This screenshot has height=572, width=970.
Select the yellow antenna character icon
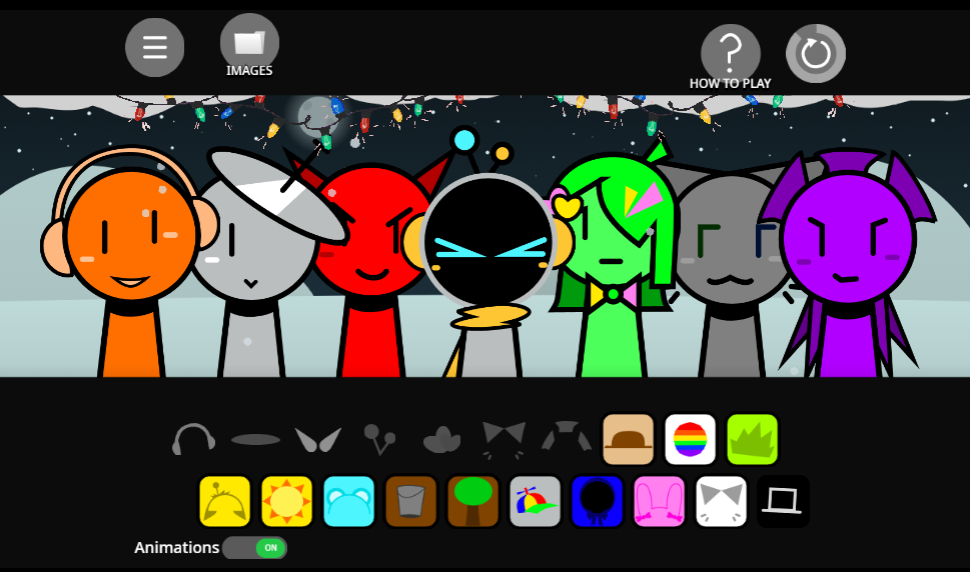225,501
